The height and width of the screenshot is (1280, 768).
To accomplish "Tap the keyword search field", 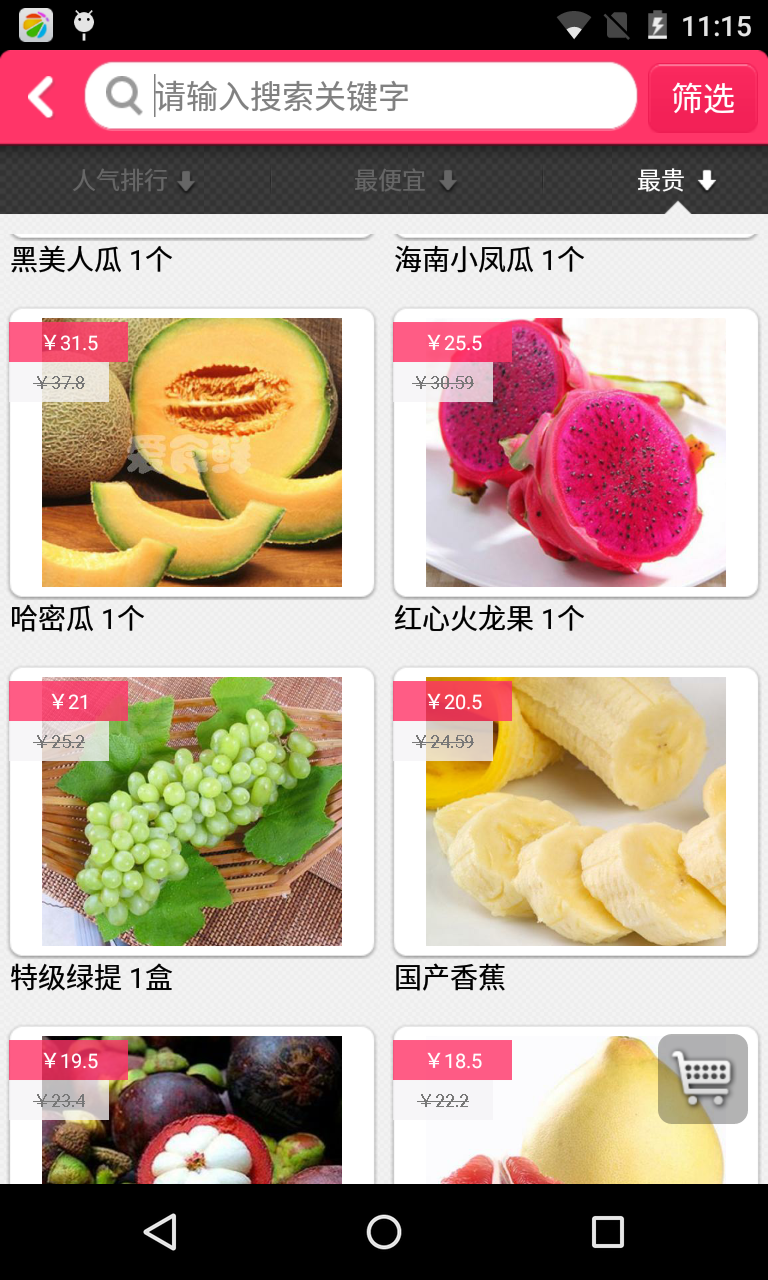I will (x=380, y=97).
